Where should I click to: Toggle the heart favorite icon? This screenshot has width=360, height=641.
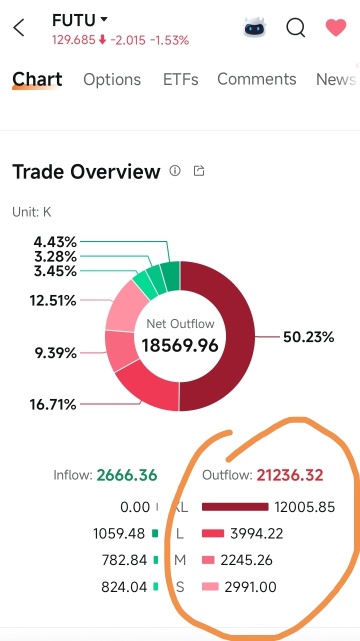click(336, 27)
